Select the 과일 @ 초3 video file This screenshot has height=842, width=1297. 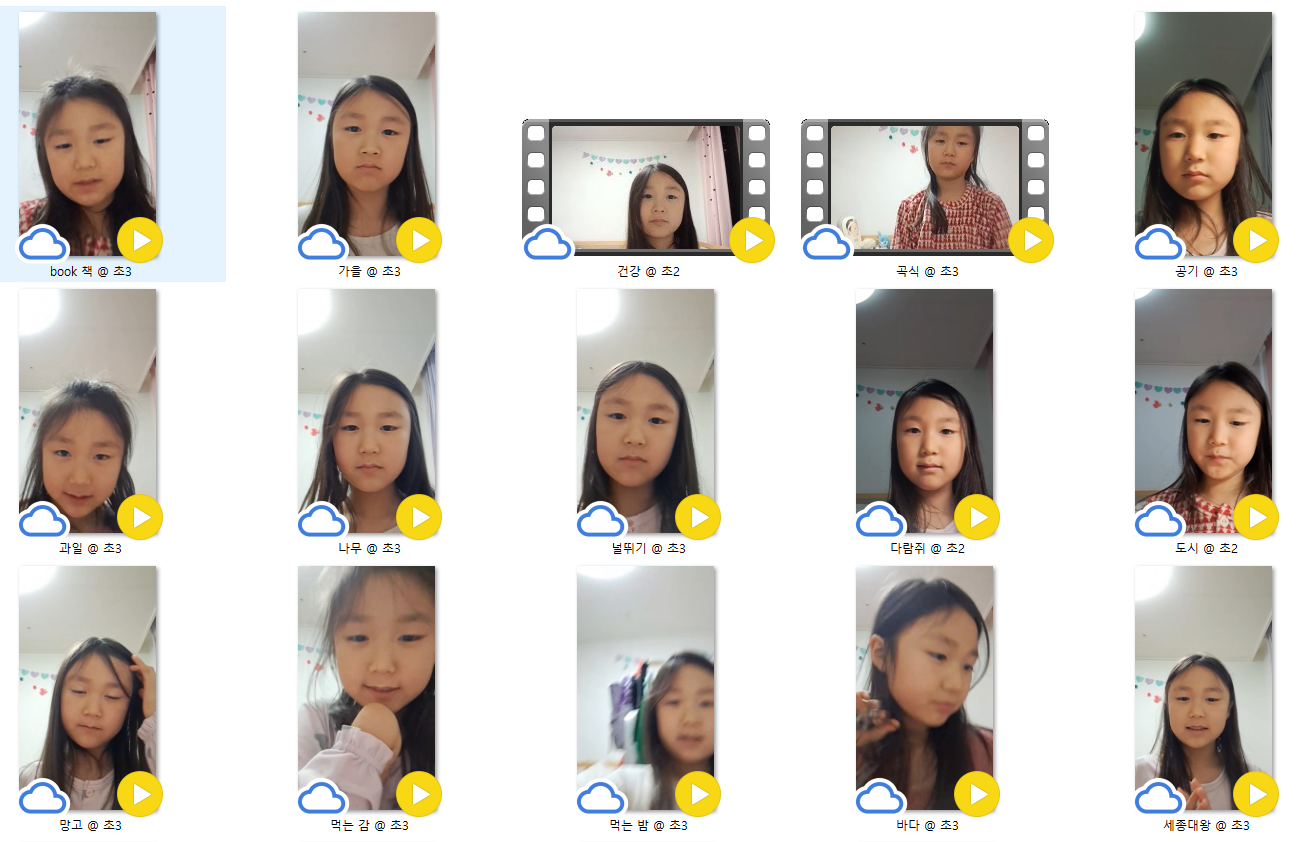click(x=88, y=411)
